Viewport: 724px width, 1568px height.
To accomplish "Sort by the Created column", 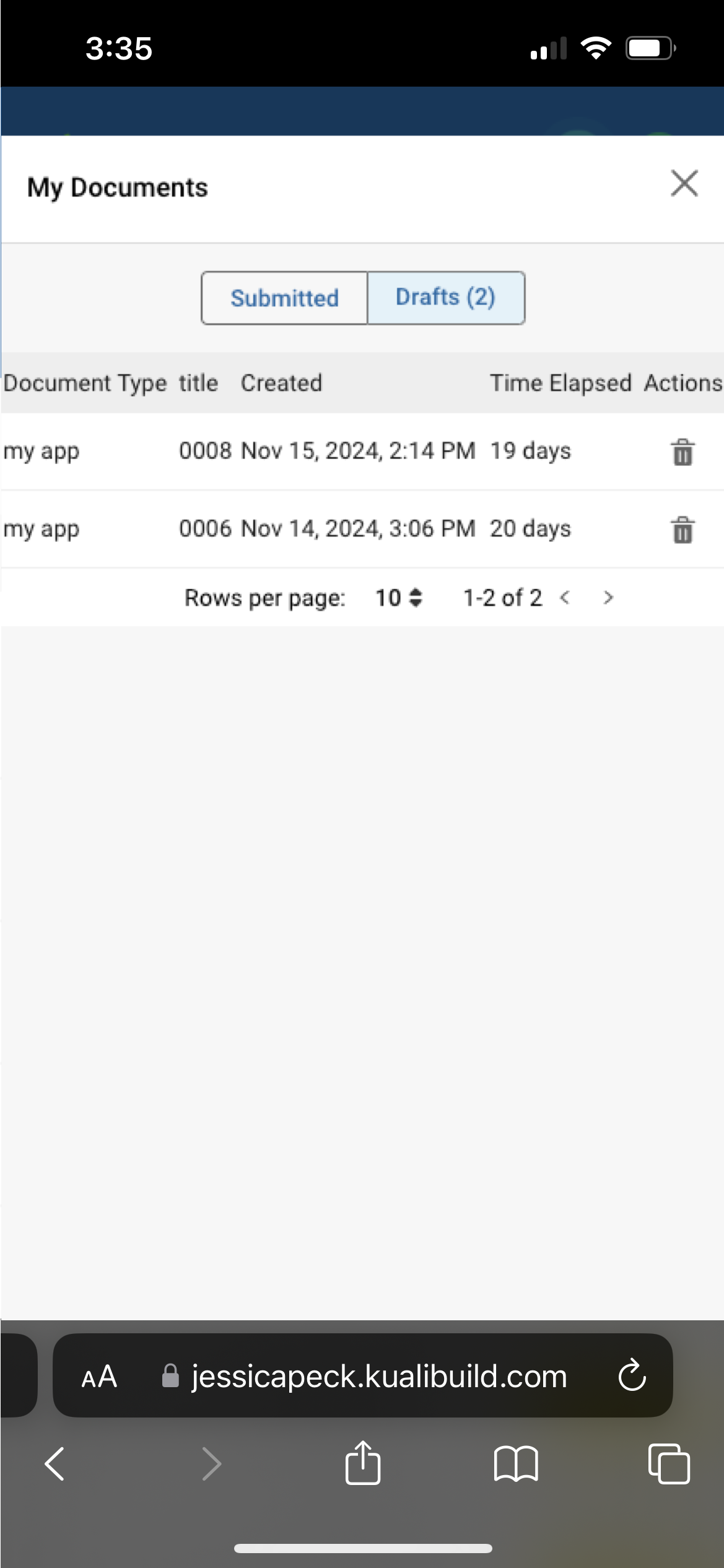I will (281, 383).
